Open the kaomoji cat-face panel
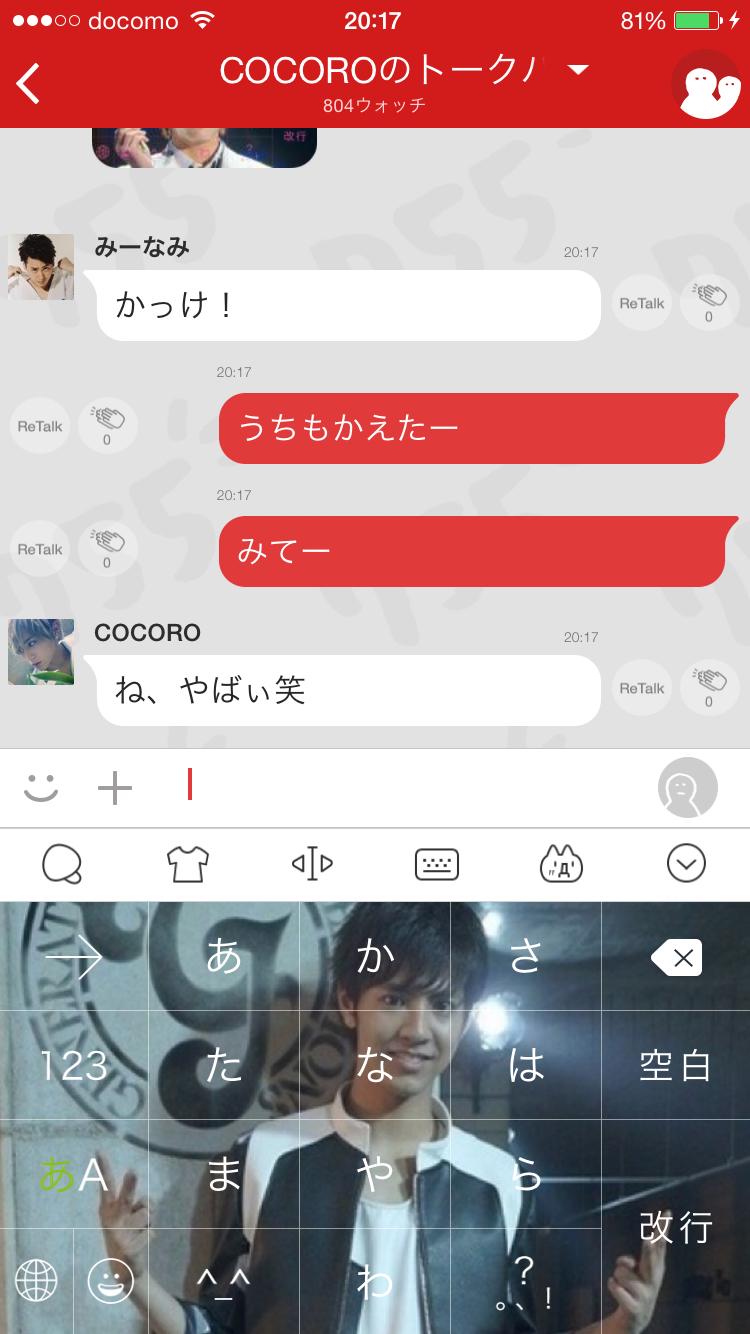The width and height of the screenshot is (750, 1334). 561,863
